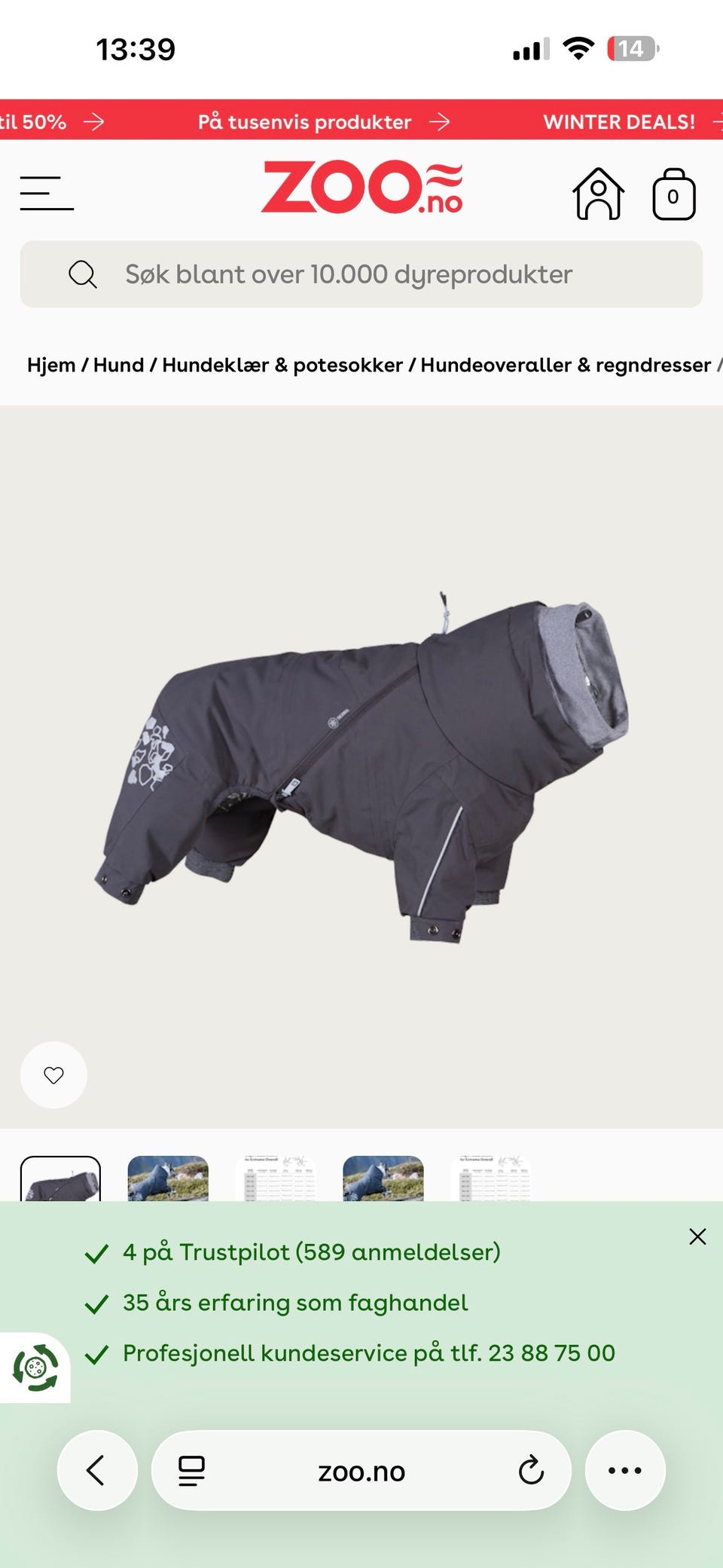Open the hamburger menu
The height and width of the screenshot is (1568, 723).
click(x=47, y=194)
